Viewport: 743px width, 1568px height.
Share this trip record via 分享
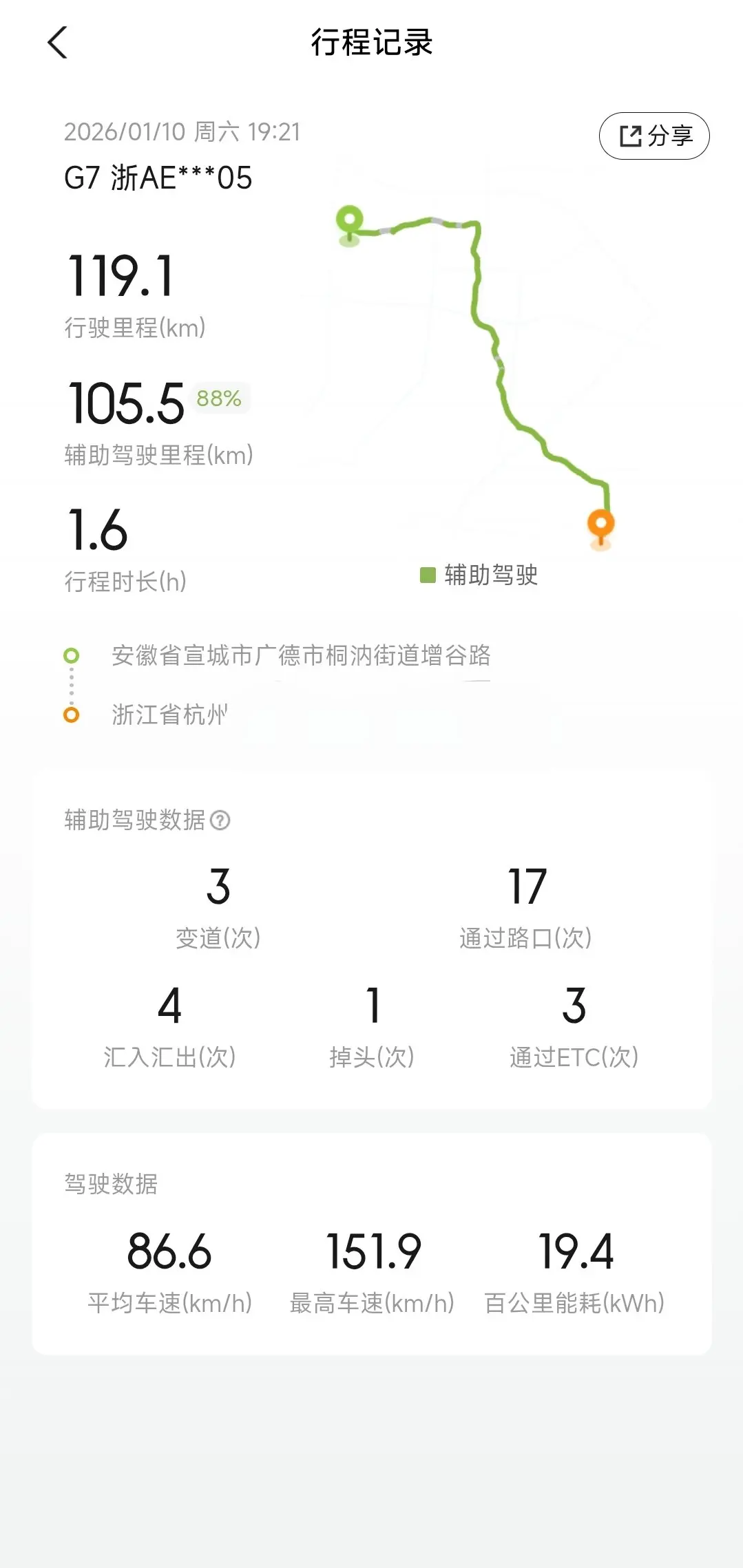click(x=654, y=136)
